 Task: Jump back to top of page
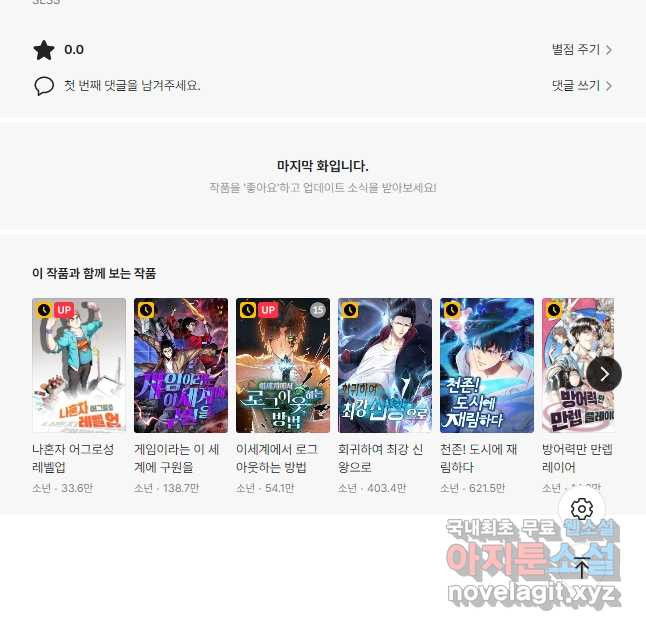tap(582, 568)
